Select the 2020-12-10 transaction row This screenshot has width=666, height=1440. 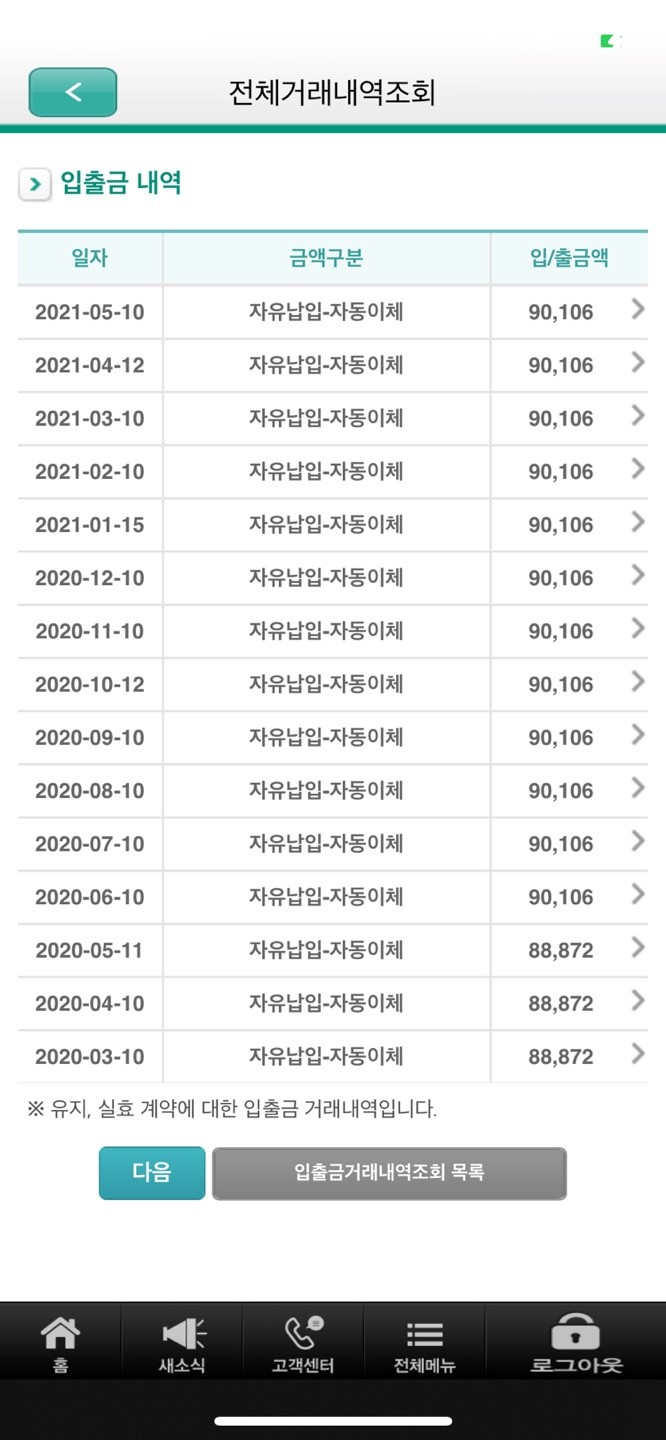point(333,577)
